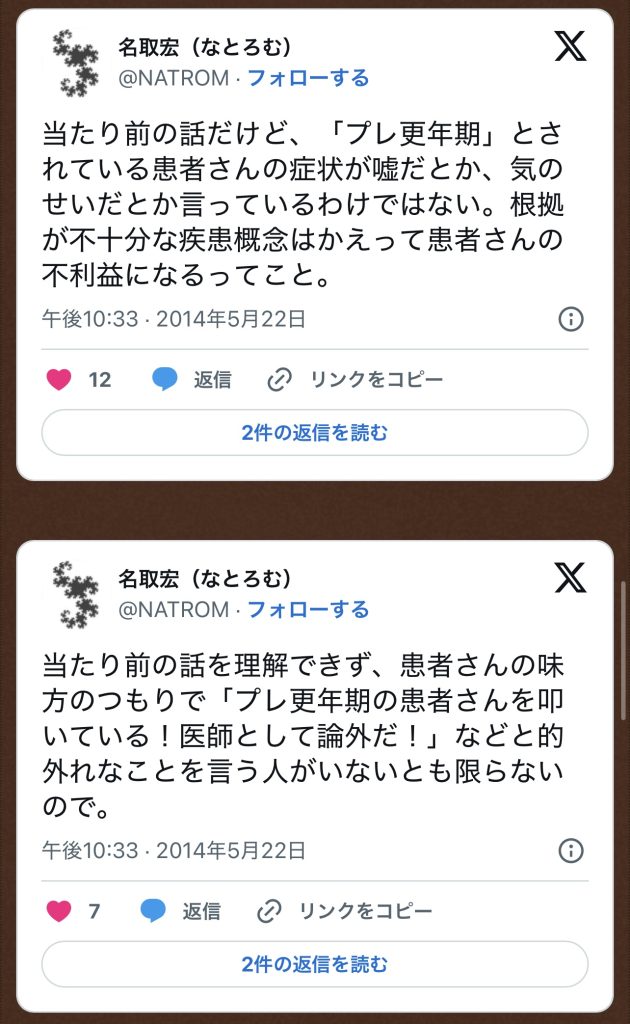Open 2件の返信を読む under the 7-like tweet
The height and width of the screenshot is (1024, 630).
click(314, 964)
